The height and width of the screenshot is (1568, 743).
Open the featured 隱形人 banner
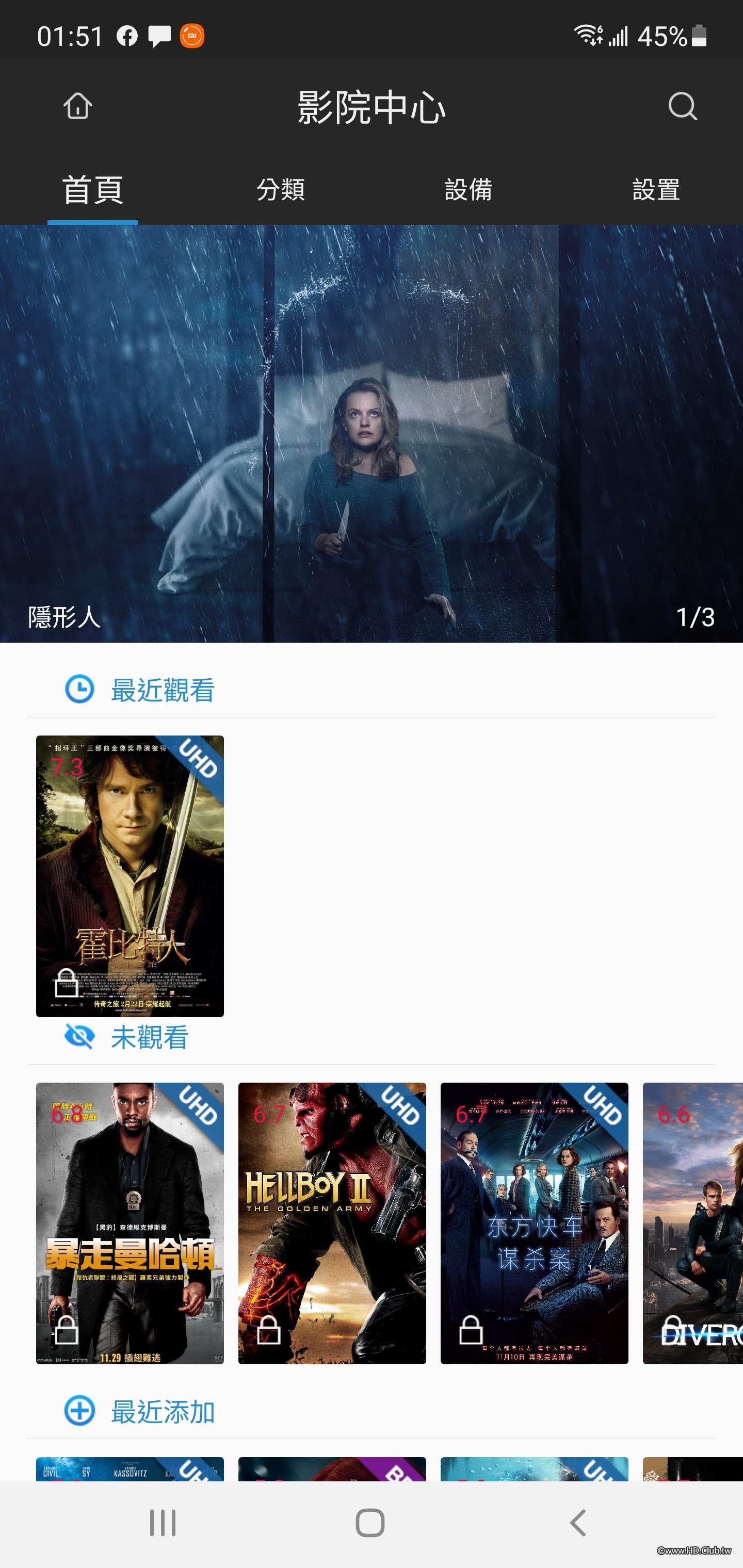point(372,433)
